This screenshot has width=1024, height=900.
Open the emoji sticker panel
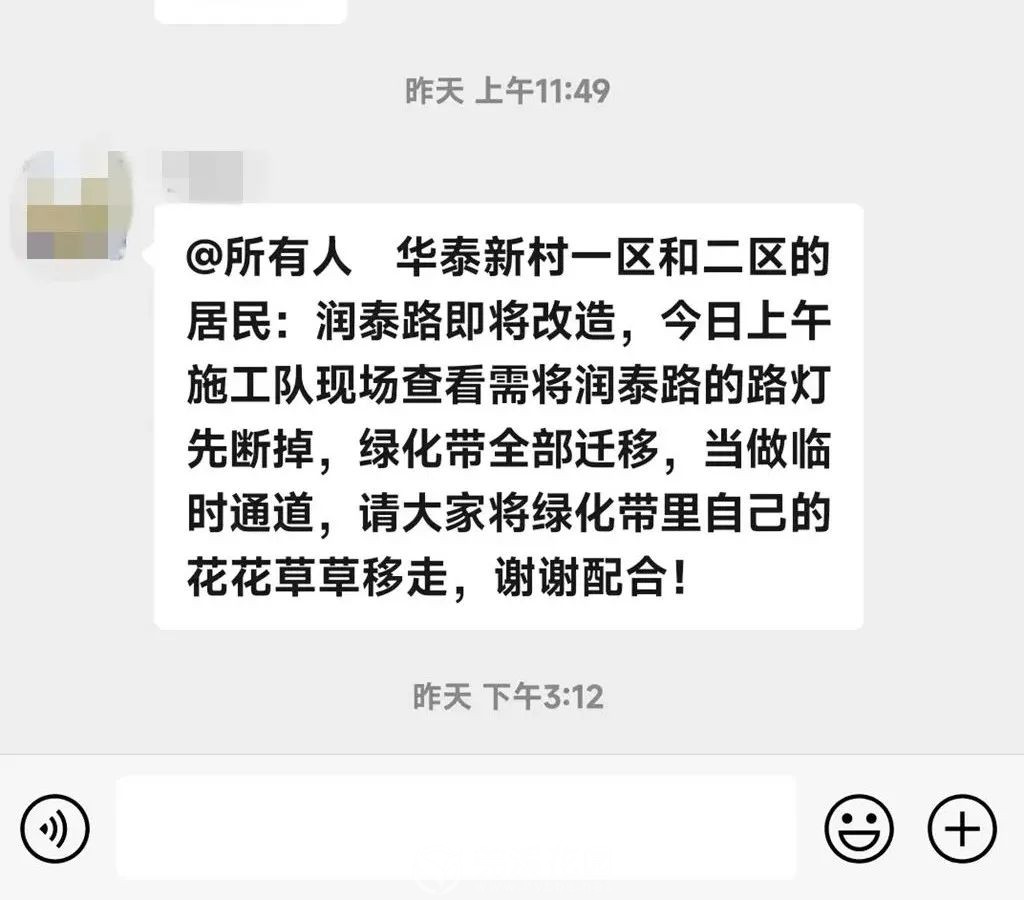coord(858,828)
